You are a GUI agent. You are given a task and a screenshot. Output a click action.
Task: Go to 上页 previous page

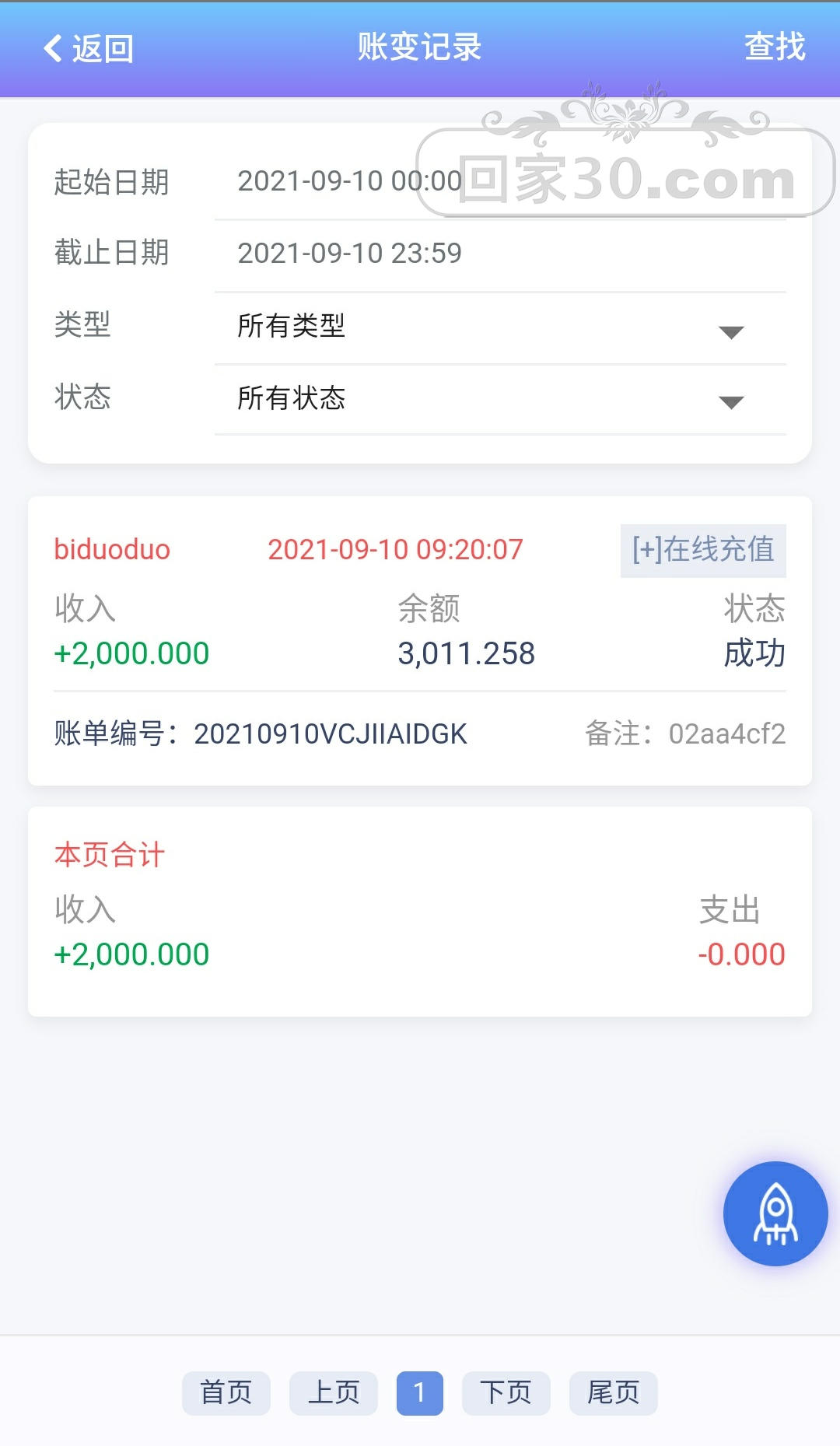[x=334, y=1392]
